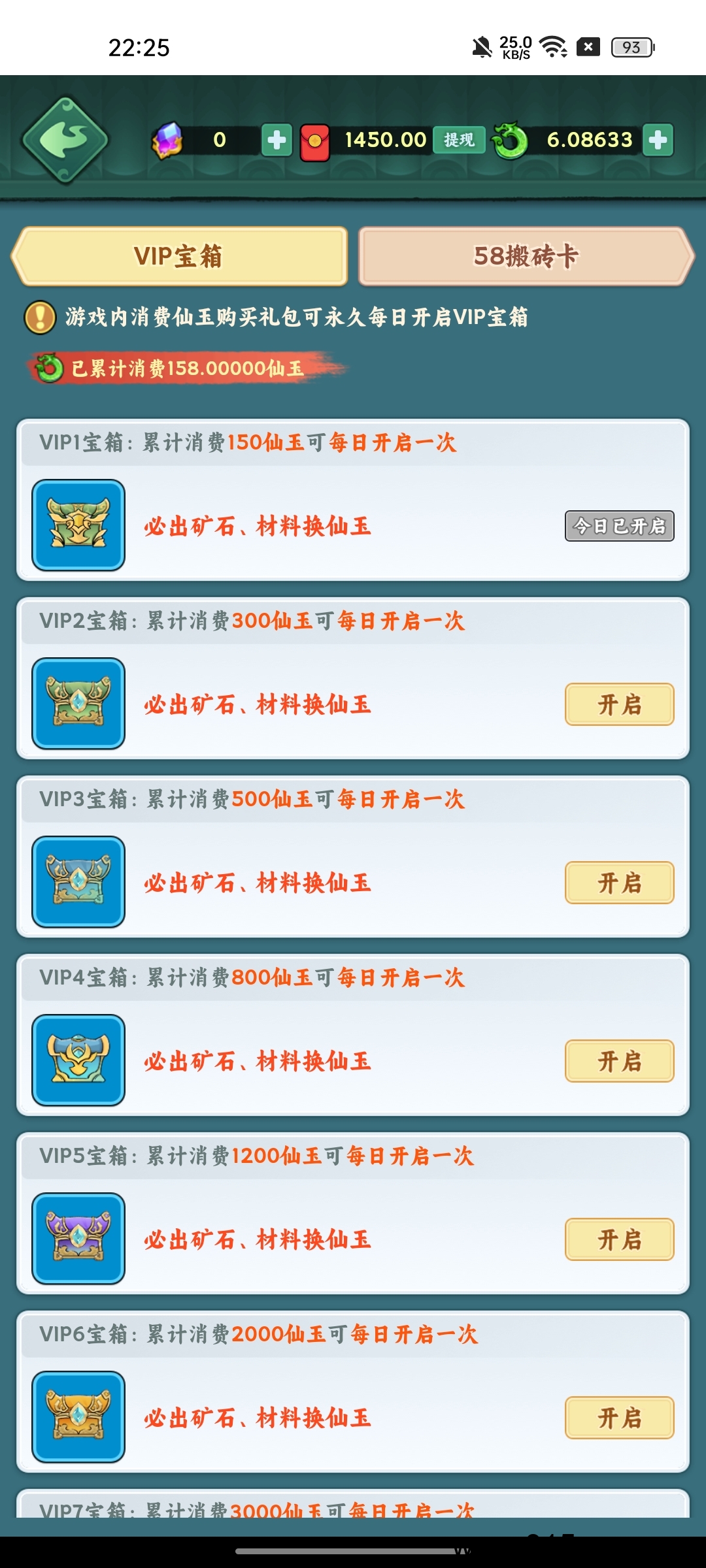
Task: Open the VIP6宝箱 with 开启
Action: tap(619, 1418)
